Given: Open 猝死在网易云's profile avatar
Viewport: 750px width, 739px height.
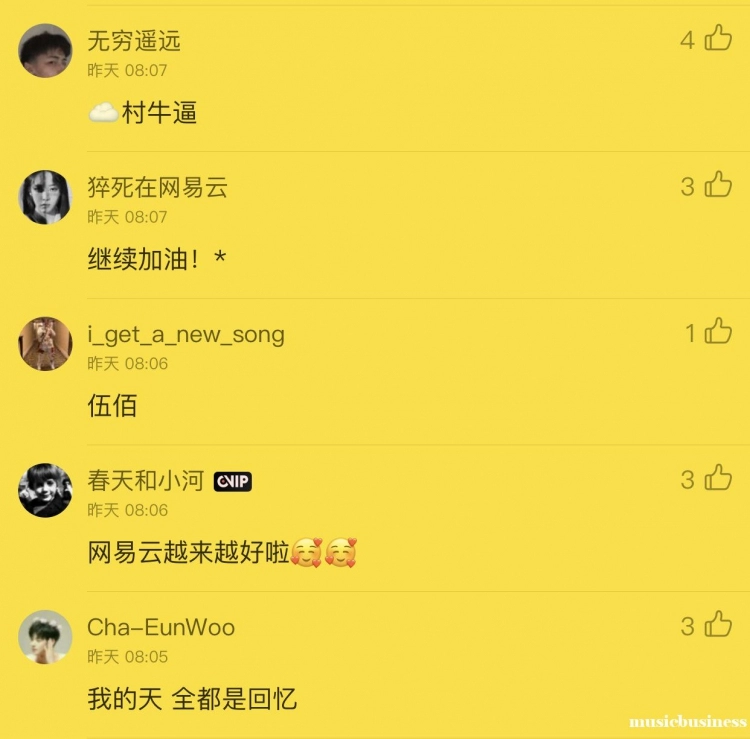Looking at the screenshot, I should [x=45, y=197].
